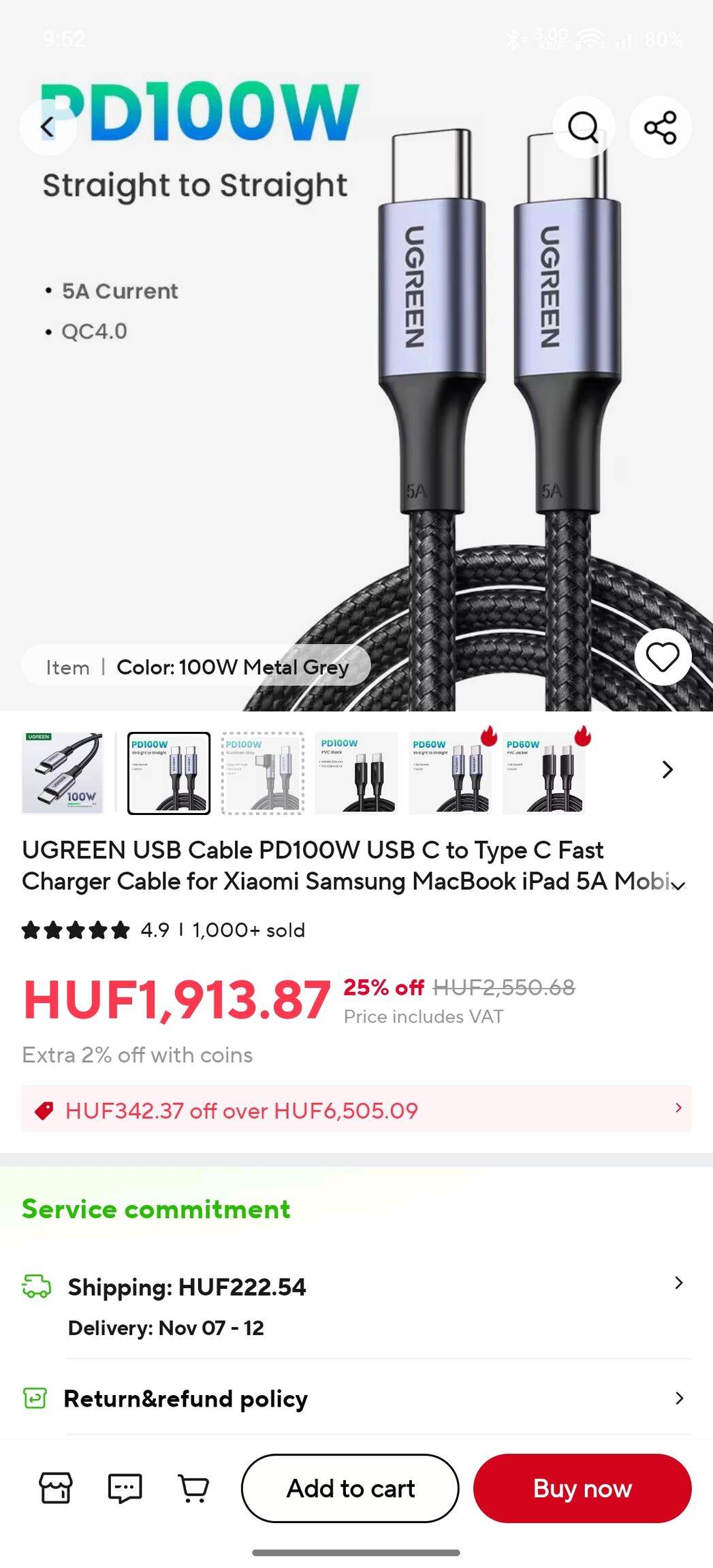713x1568 pixels.
Task: Message the seller via chat icon
Action: point(125,1488)
